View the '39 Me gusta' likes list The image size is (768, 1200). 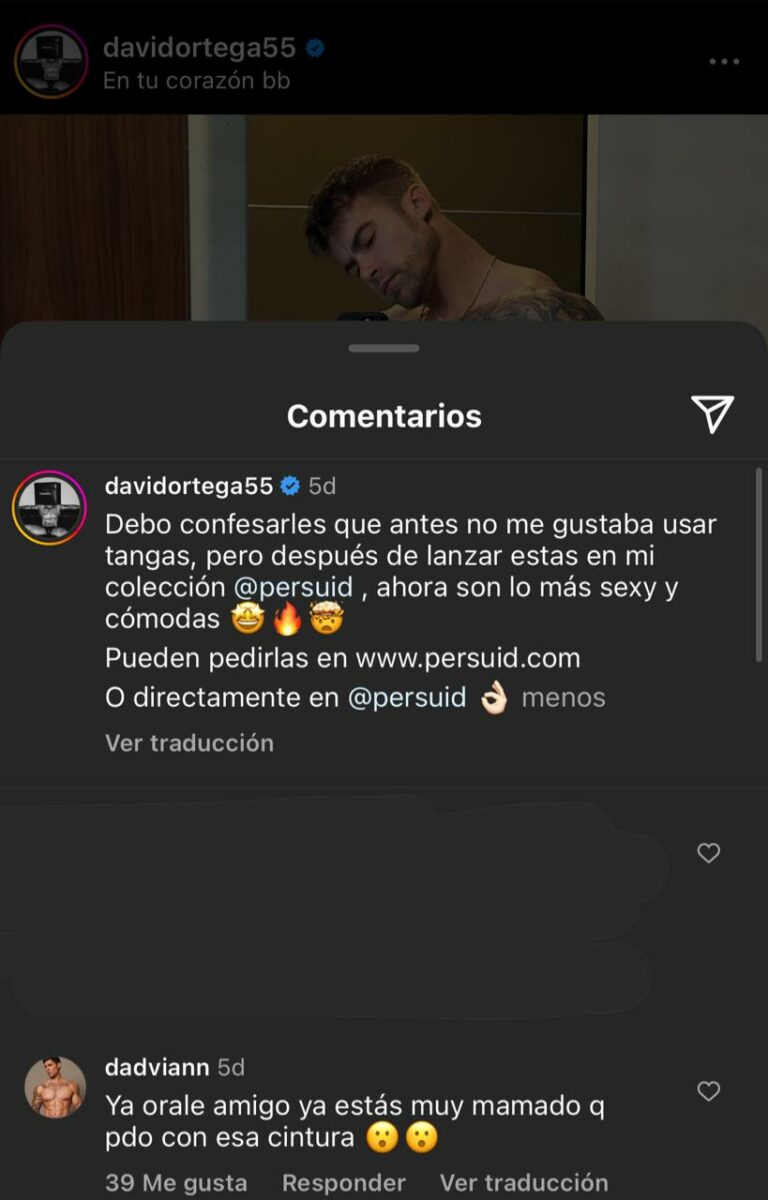[x=176, y=1183]
